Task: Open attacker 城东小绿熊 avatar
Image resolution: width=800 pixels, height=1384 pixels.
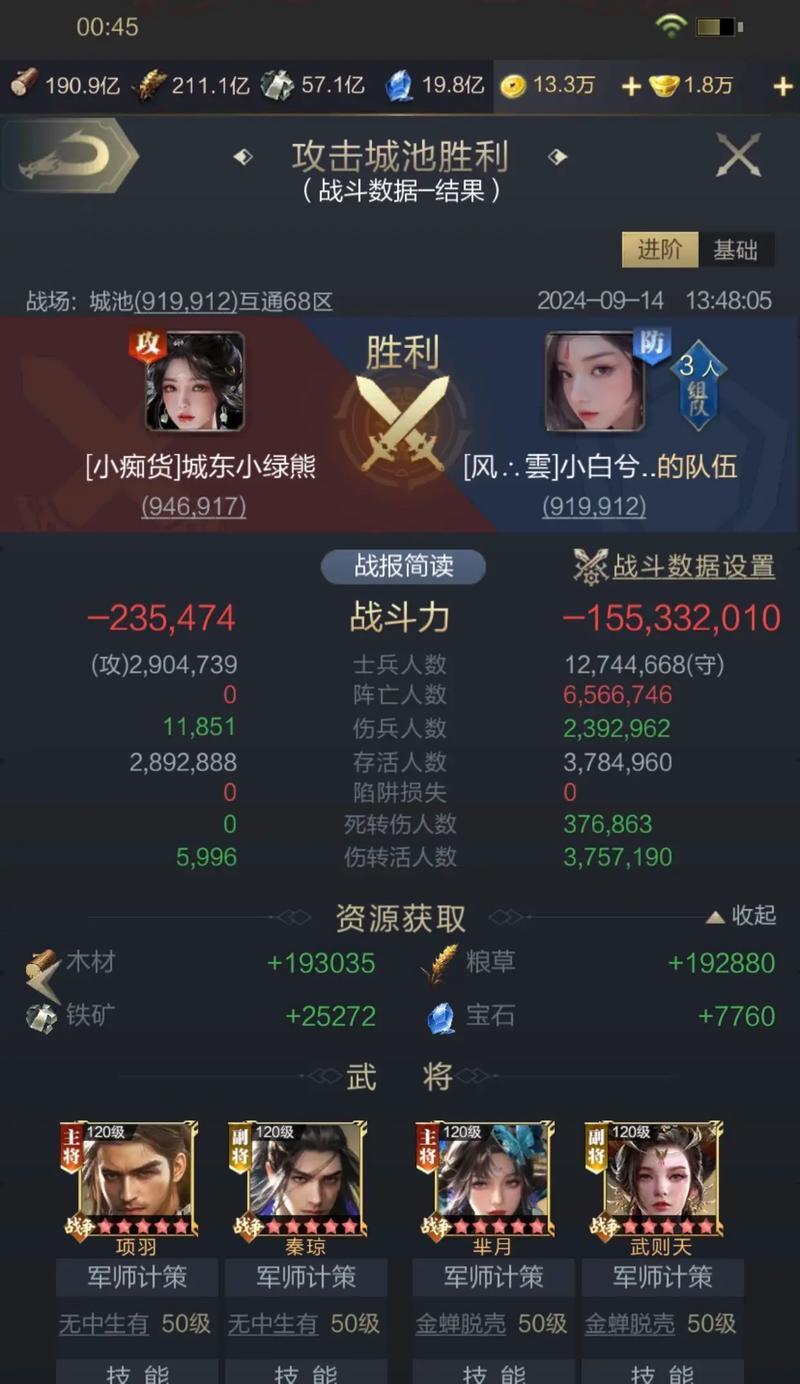Action: 194,382
